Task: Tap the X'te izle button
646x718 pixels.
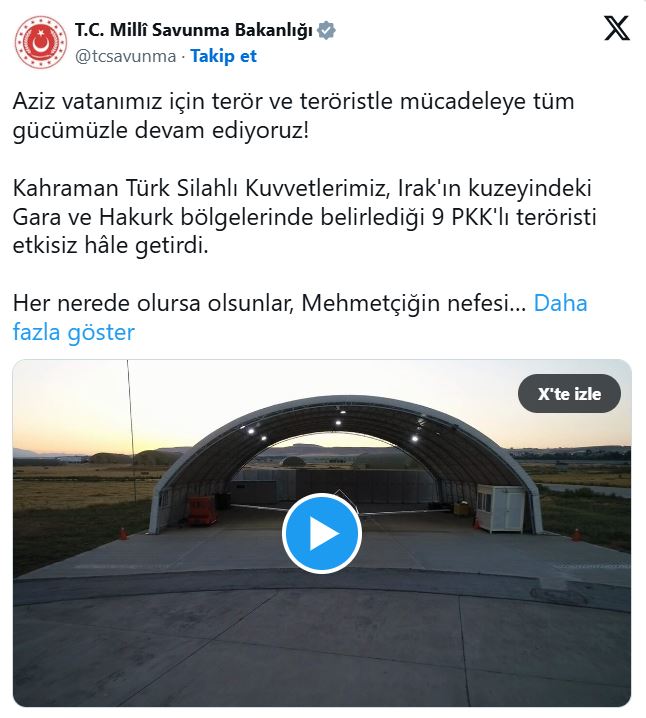Action: click(569, 394)
